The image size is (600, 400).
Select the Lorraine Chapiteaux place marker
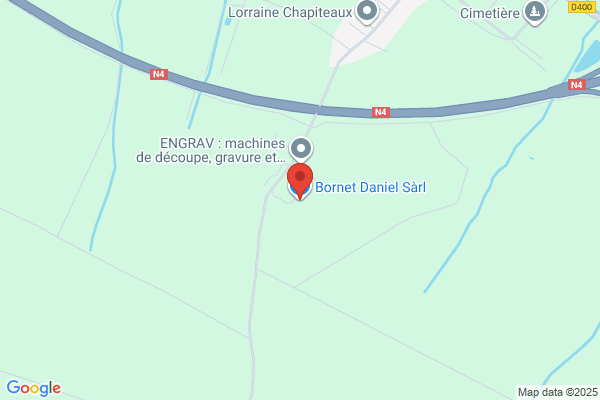(x=367, y=12)
